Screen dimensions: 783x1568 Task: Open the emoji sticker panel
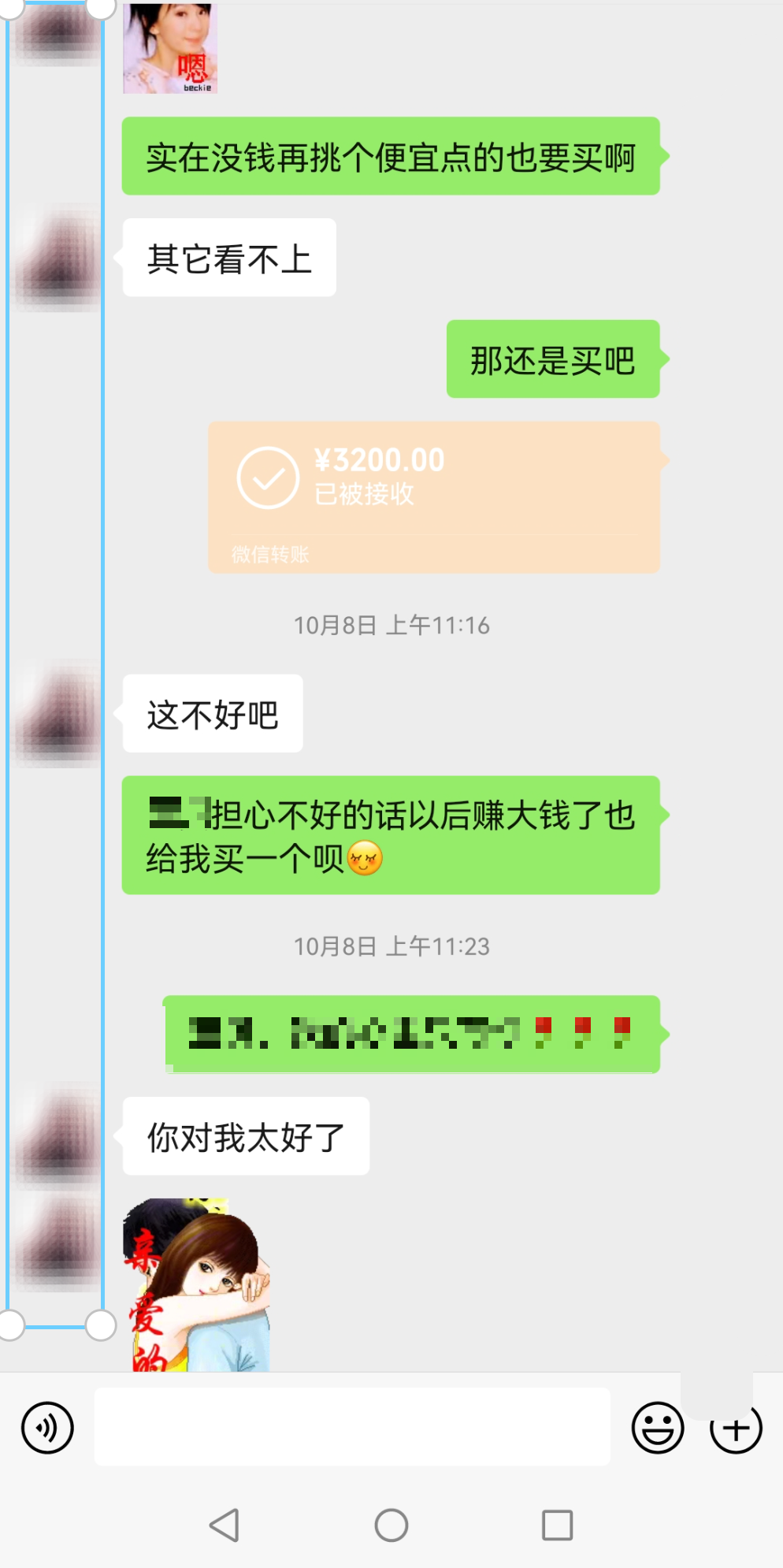[x=657, y=1427]
